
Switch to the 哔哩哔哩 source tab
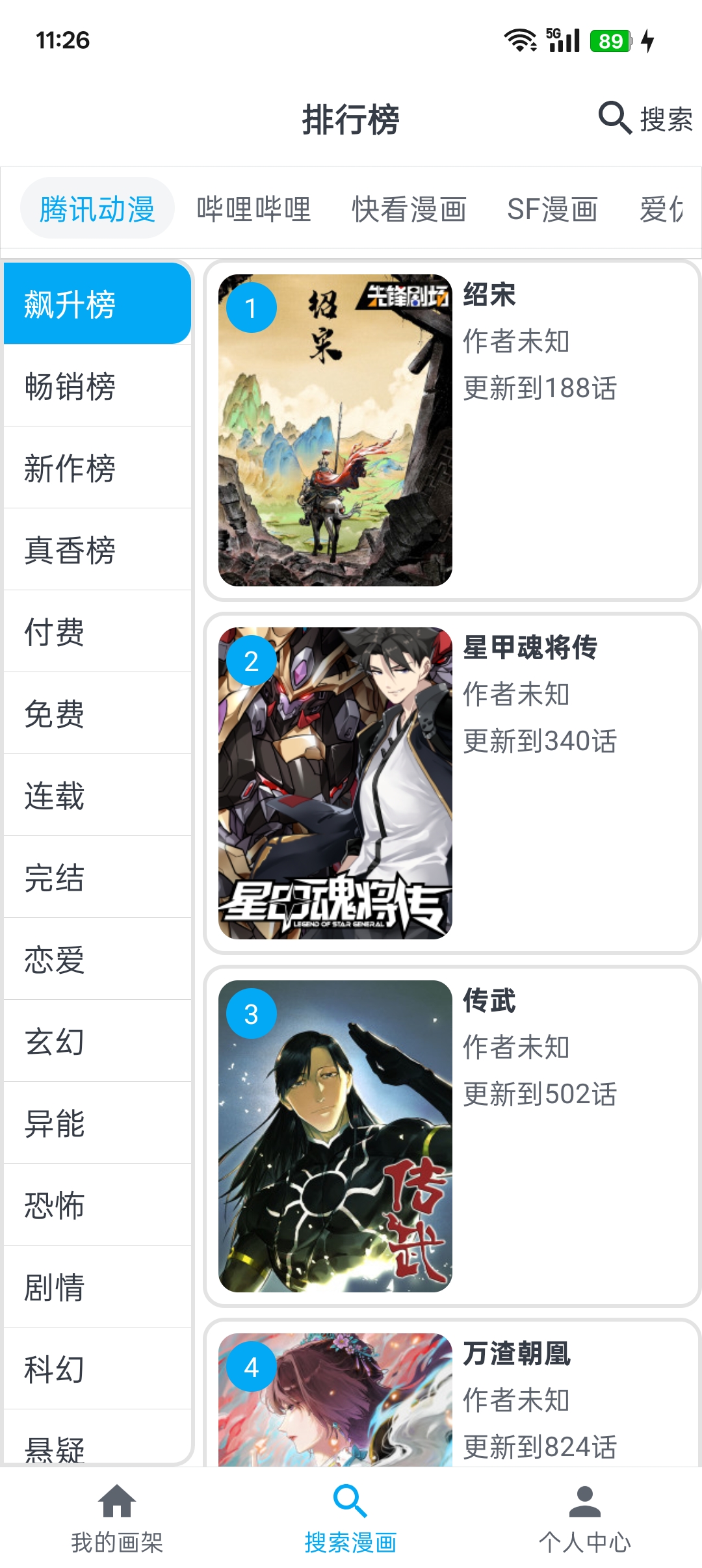point(253,209)
